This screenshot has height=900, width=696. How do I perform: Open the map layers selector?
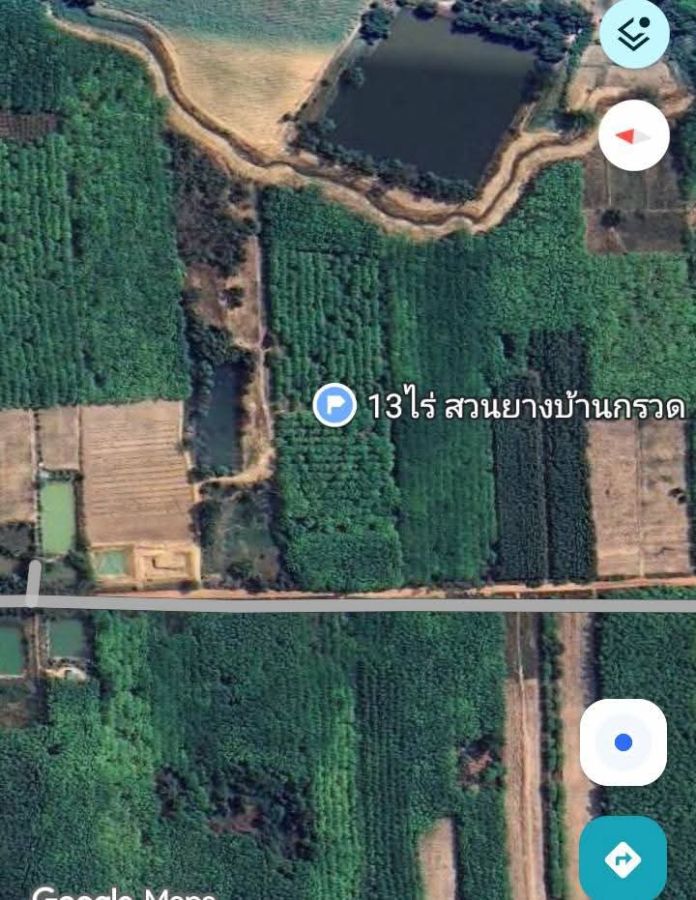pyautogui.click(x=634, y=32)
